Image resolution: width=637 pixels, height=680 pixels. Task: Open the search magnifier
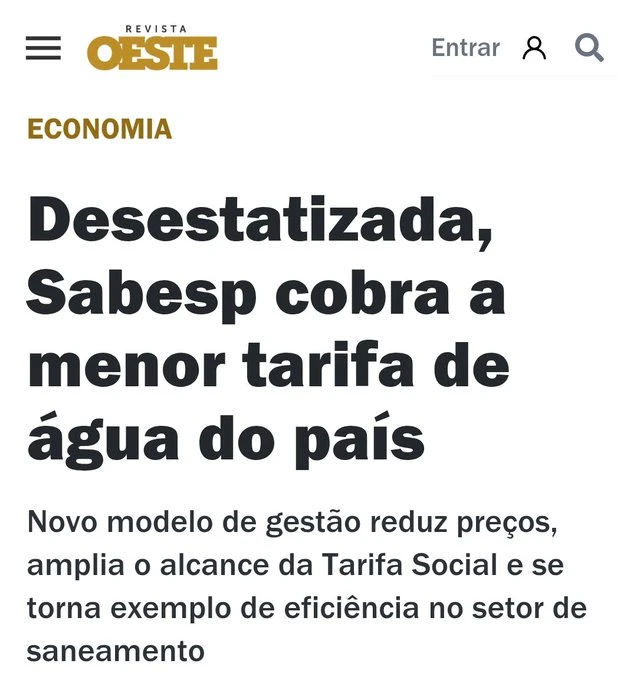[x=589, y=47]
